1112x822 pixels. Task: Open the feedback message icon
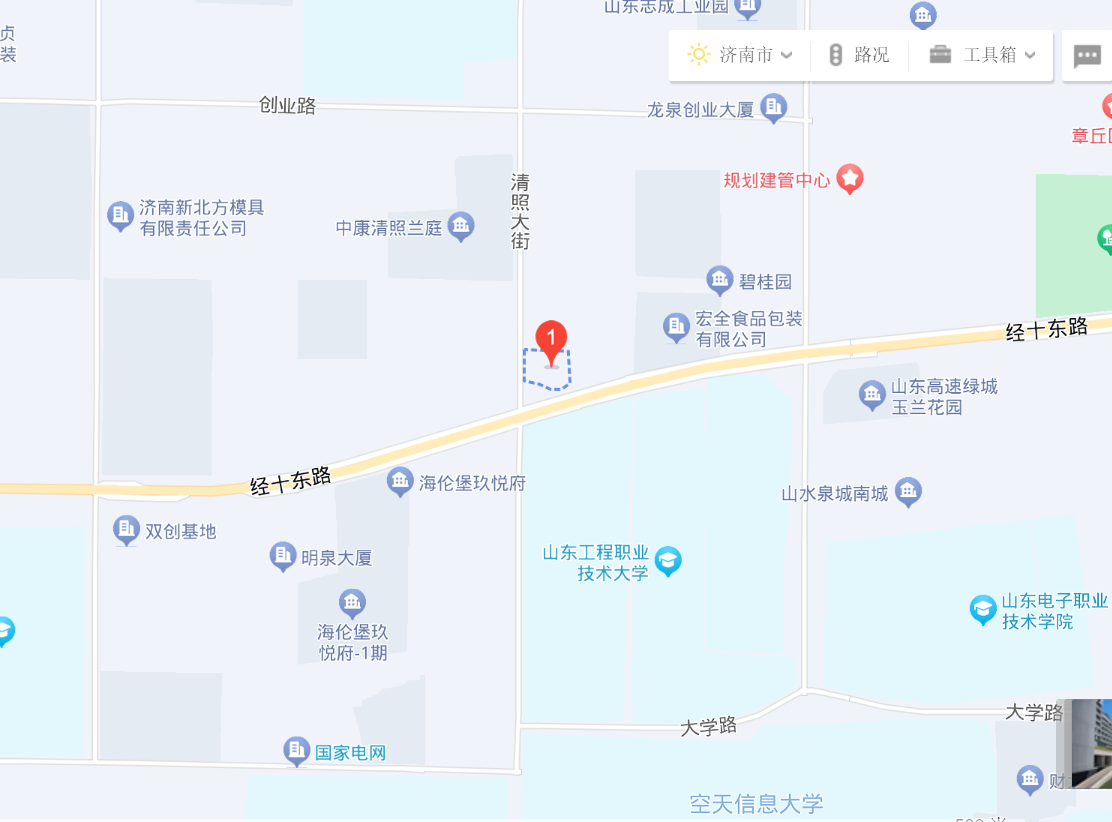(1087, 55)
